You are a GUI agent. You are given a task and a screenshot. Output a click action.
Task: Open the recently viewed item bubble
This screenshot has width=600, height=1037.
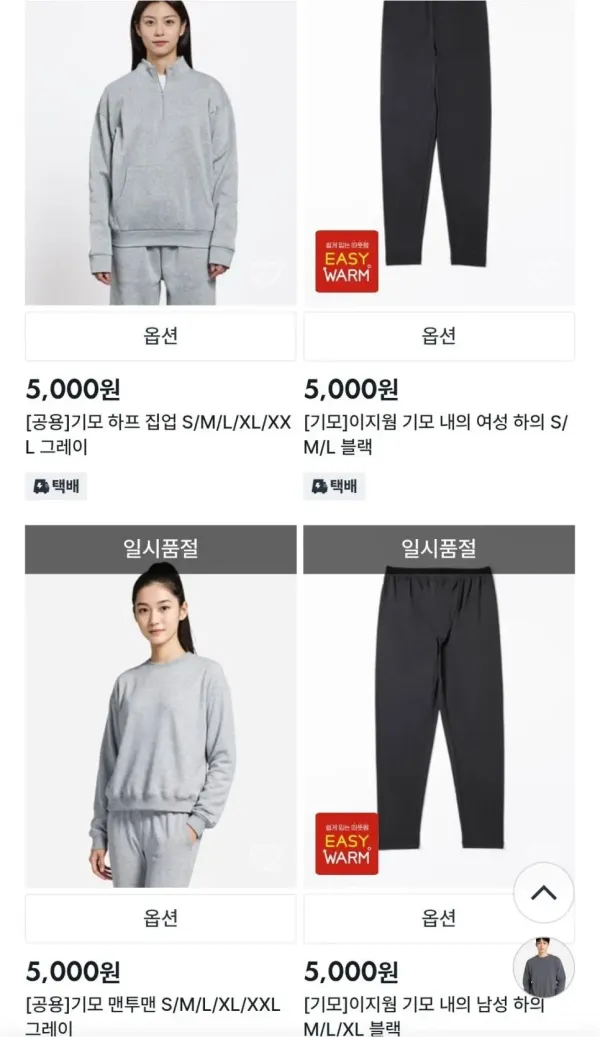pyautogui.click(x=543, y=967)
